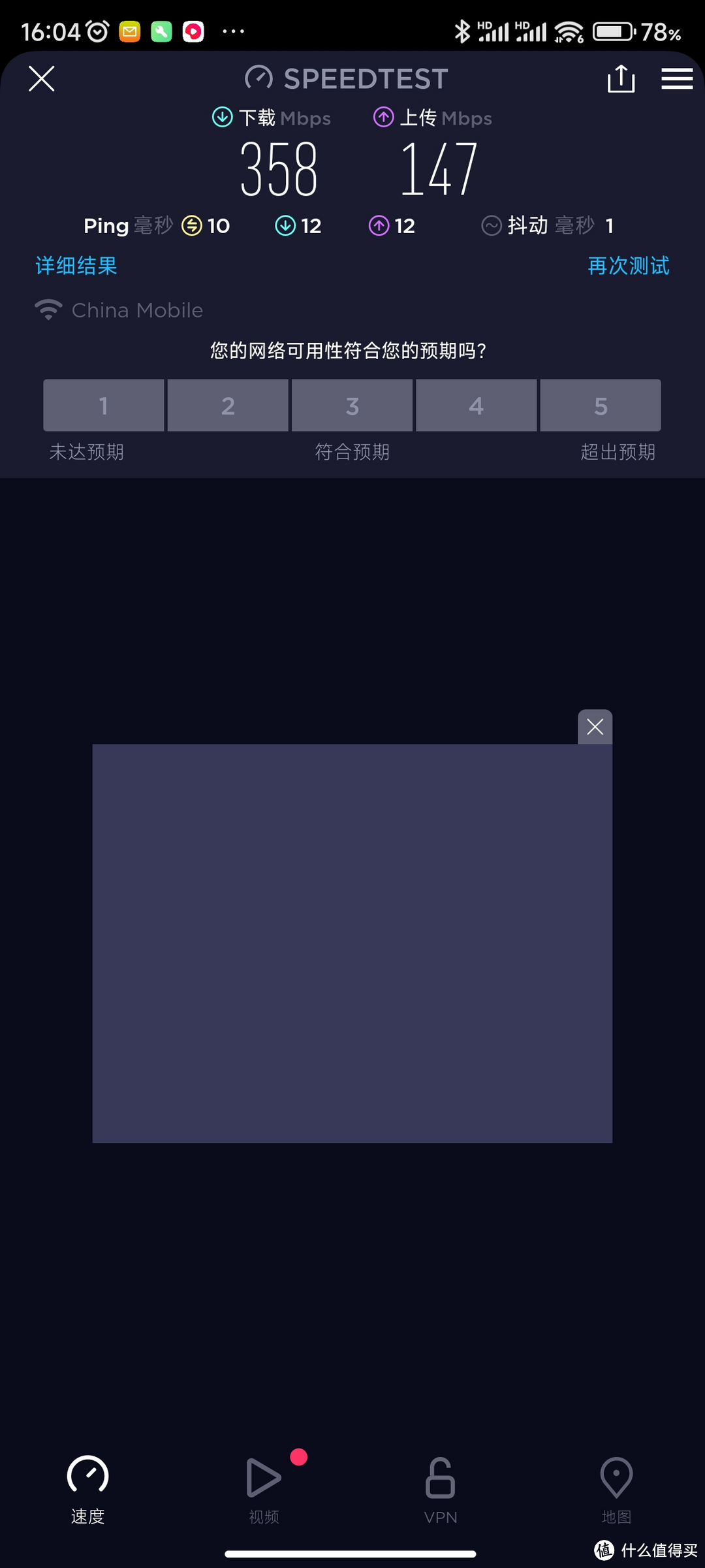705x1568 pixels.
Task: Tap the battery indicator in status bar
Action: [612, 30]
